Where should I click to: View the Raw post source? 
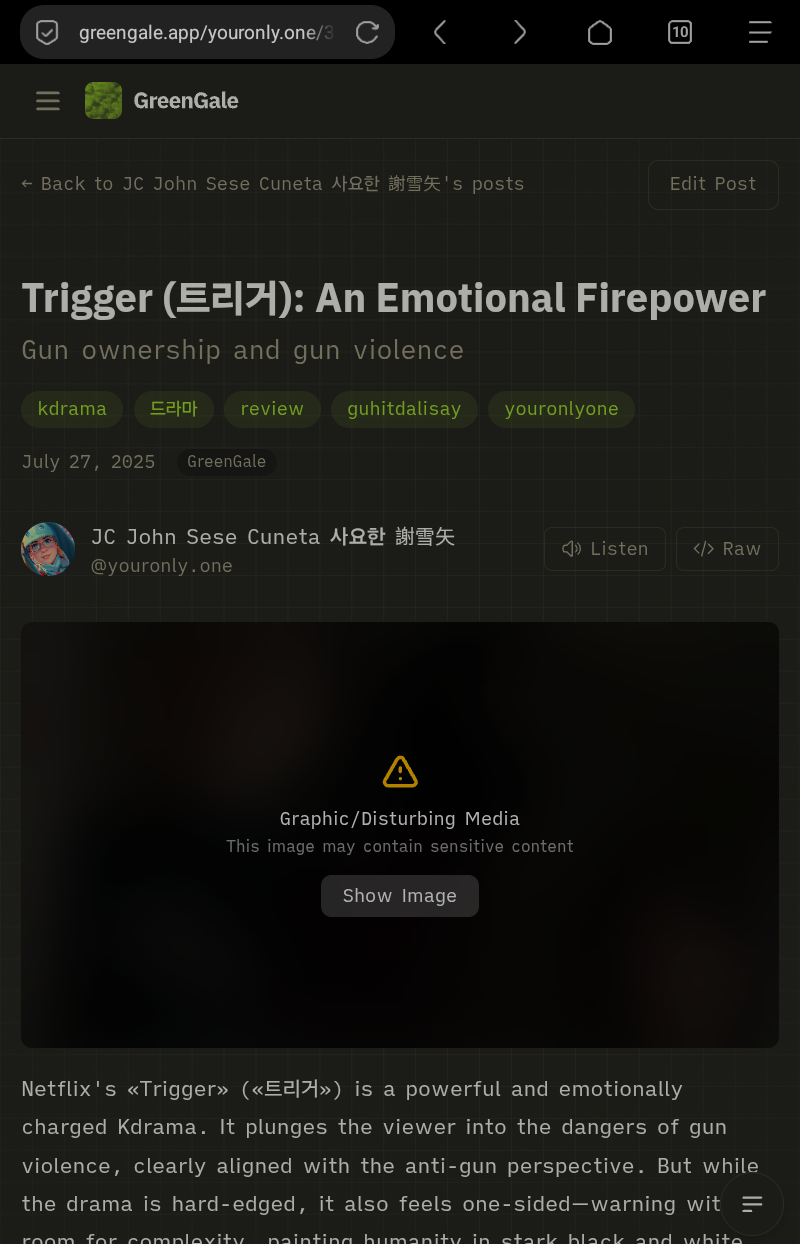pyautogui.click(x=727, y=549)
